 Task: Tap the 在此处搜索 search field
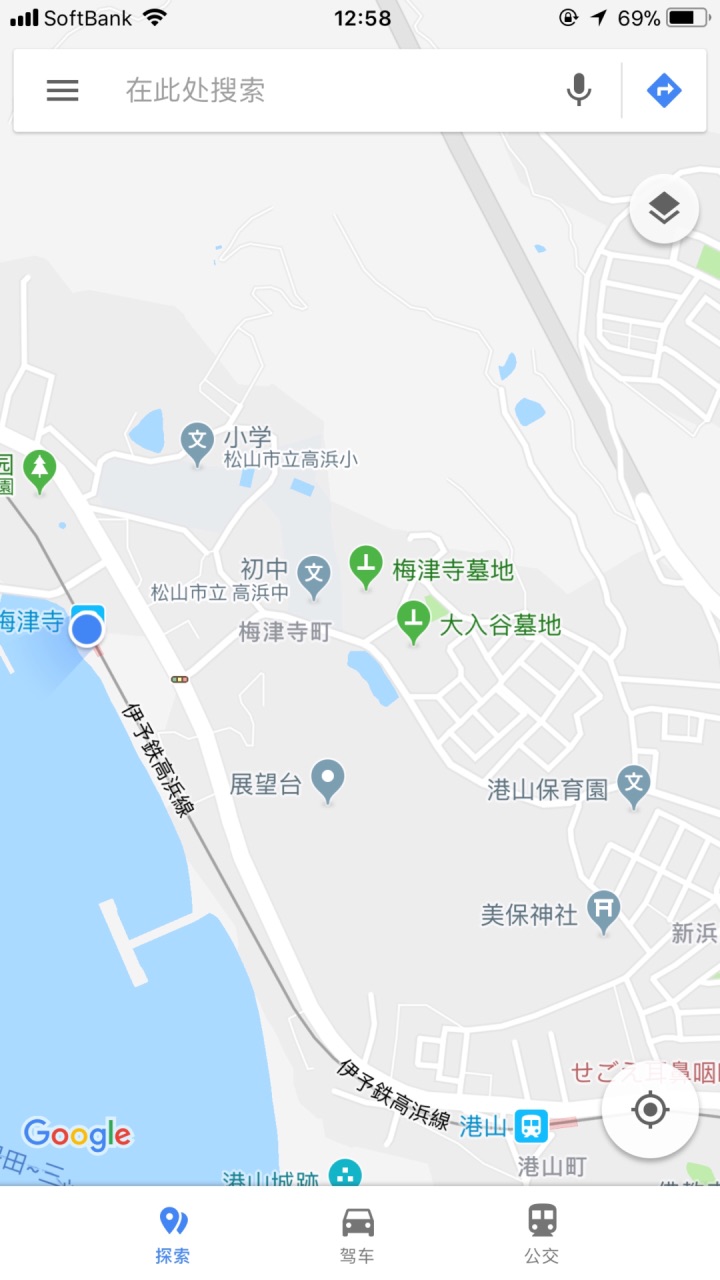(330, 91)
